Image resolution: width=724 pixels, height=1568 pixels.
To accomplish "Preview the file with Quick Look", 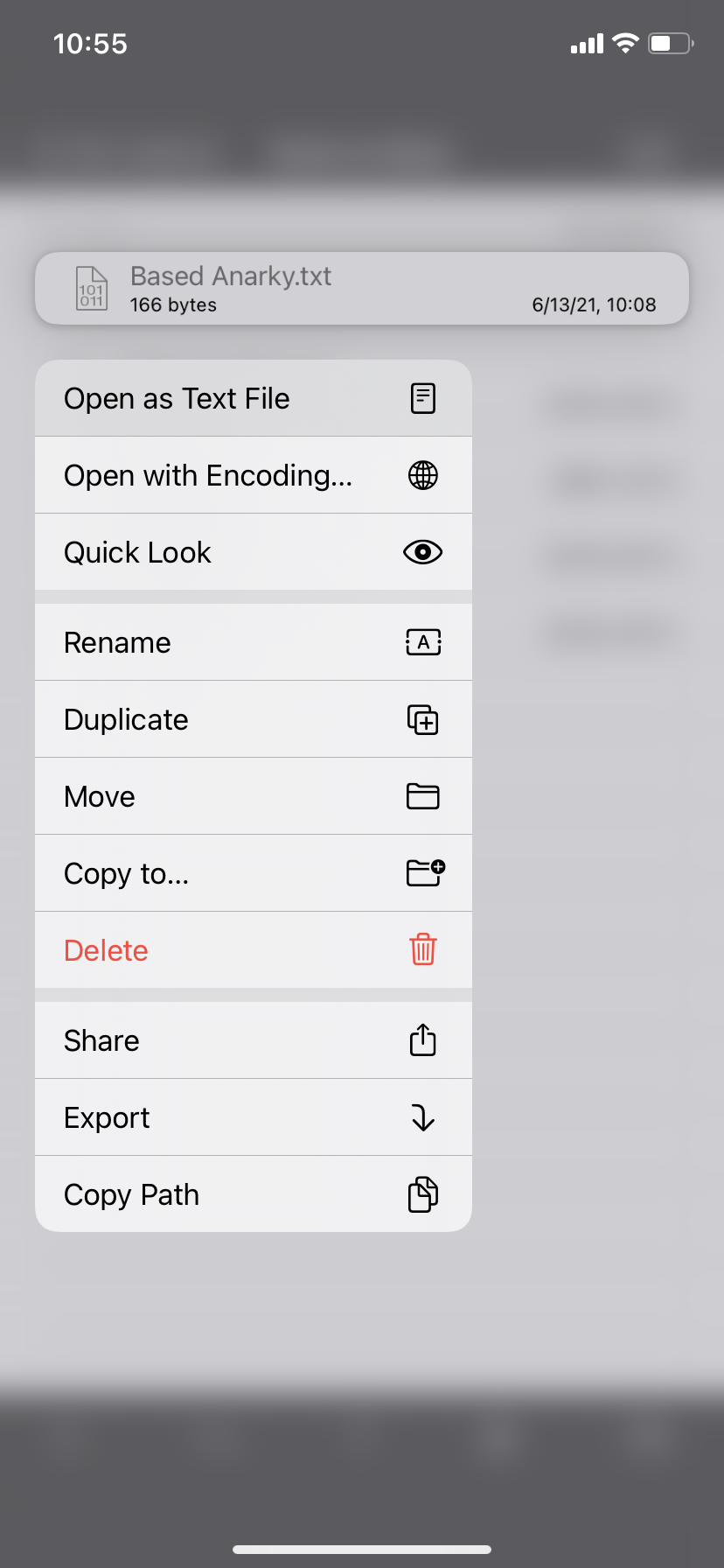I will (x=254, y=552).
